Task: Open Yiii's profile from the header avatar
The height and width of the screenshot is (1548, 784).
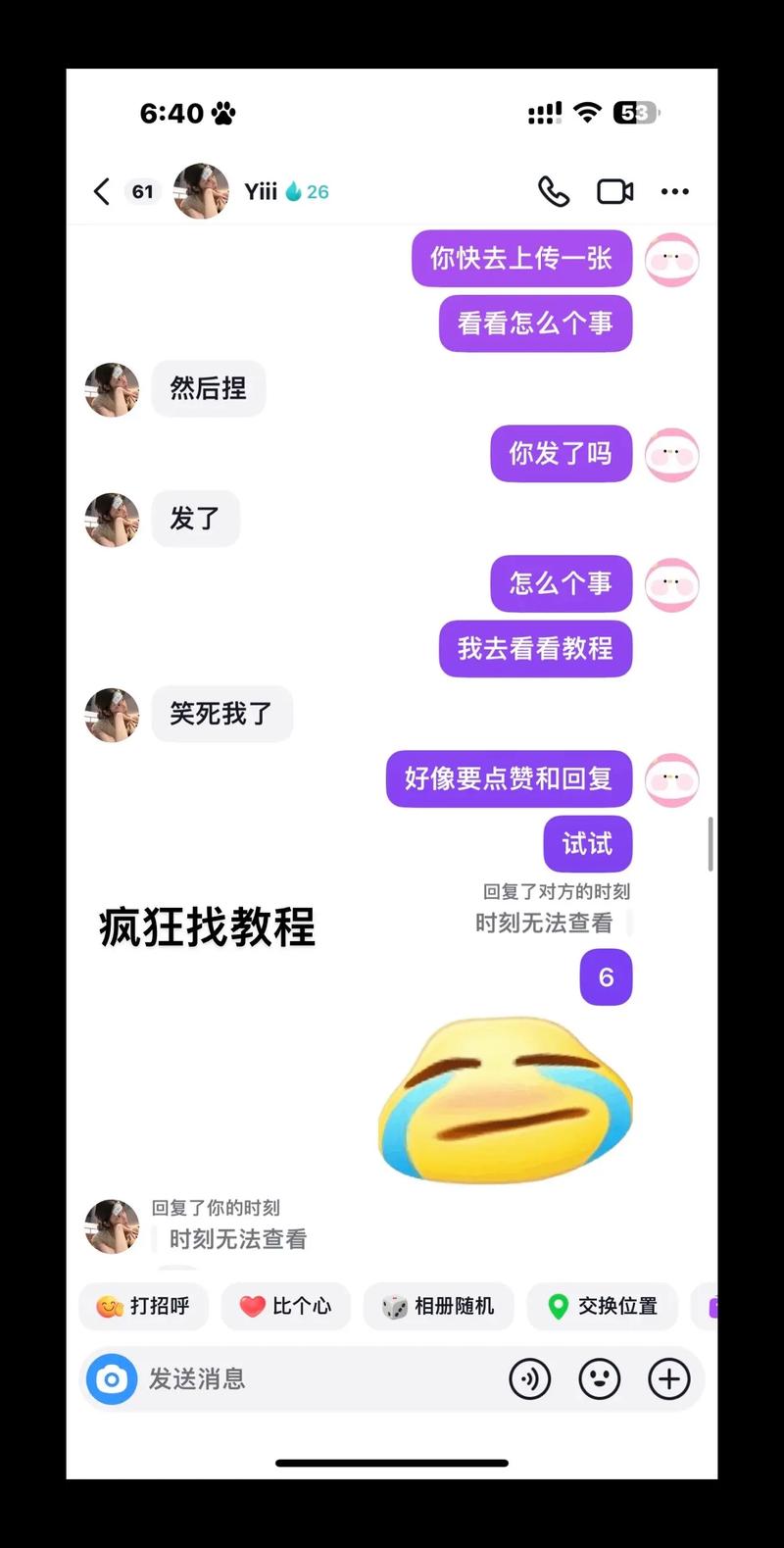Action: point(201,191)
